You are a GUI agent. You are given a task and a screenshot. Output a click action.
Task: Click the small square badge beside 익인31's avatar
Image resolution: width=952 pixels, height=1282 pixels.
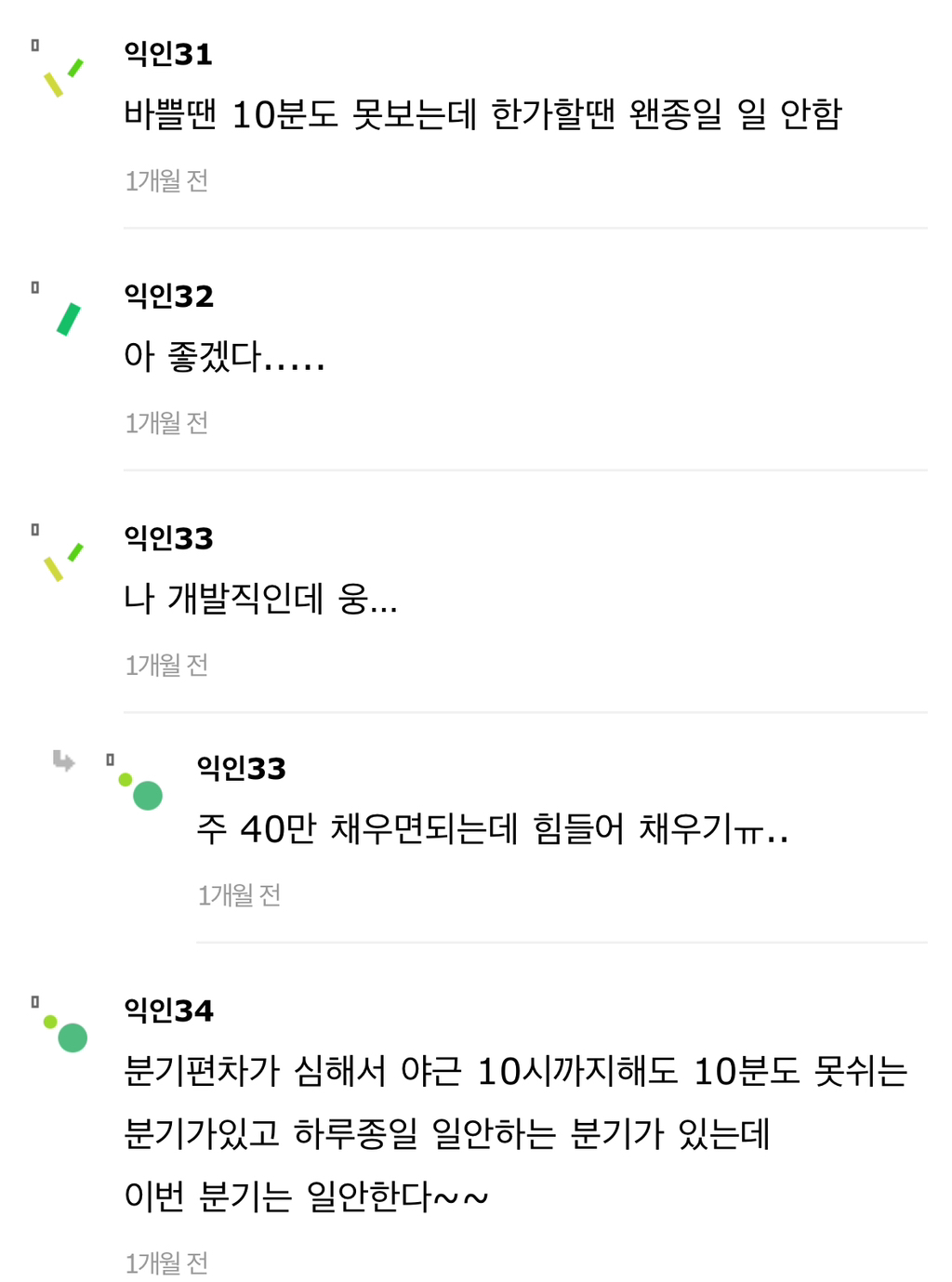point(34,44)
